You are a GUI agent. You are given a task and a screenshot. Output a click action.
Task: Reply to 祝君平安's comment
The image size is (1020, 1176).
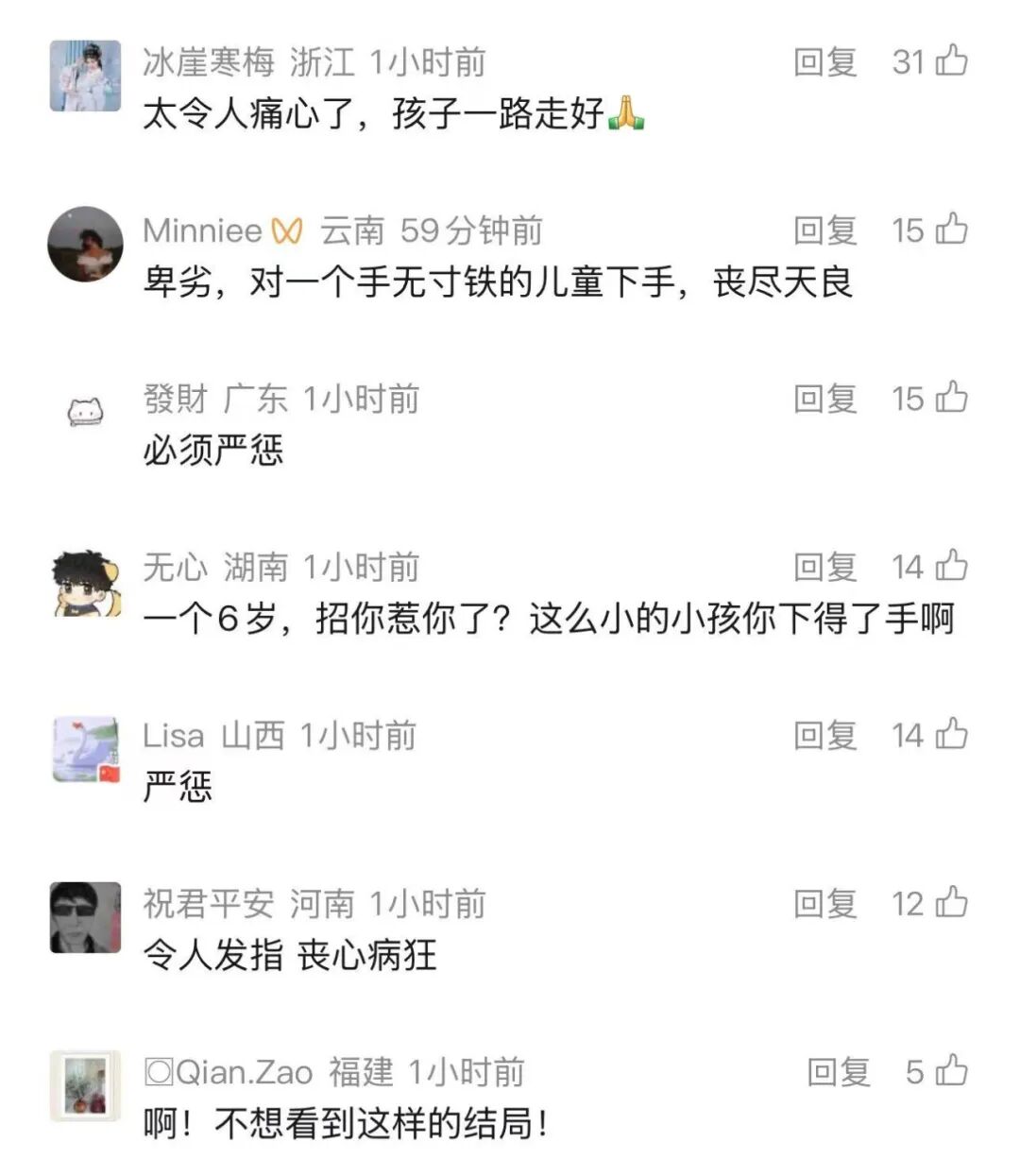click(824, 904)
